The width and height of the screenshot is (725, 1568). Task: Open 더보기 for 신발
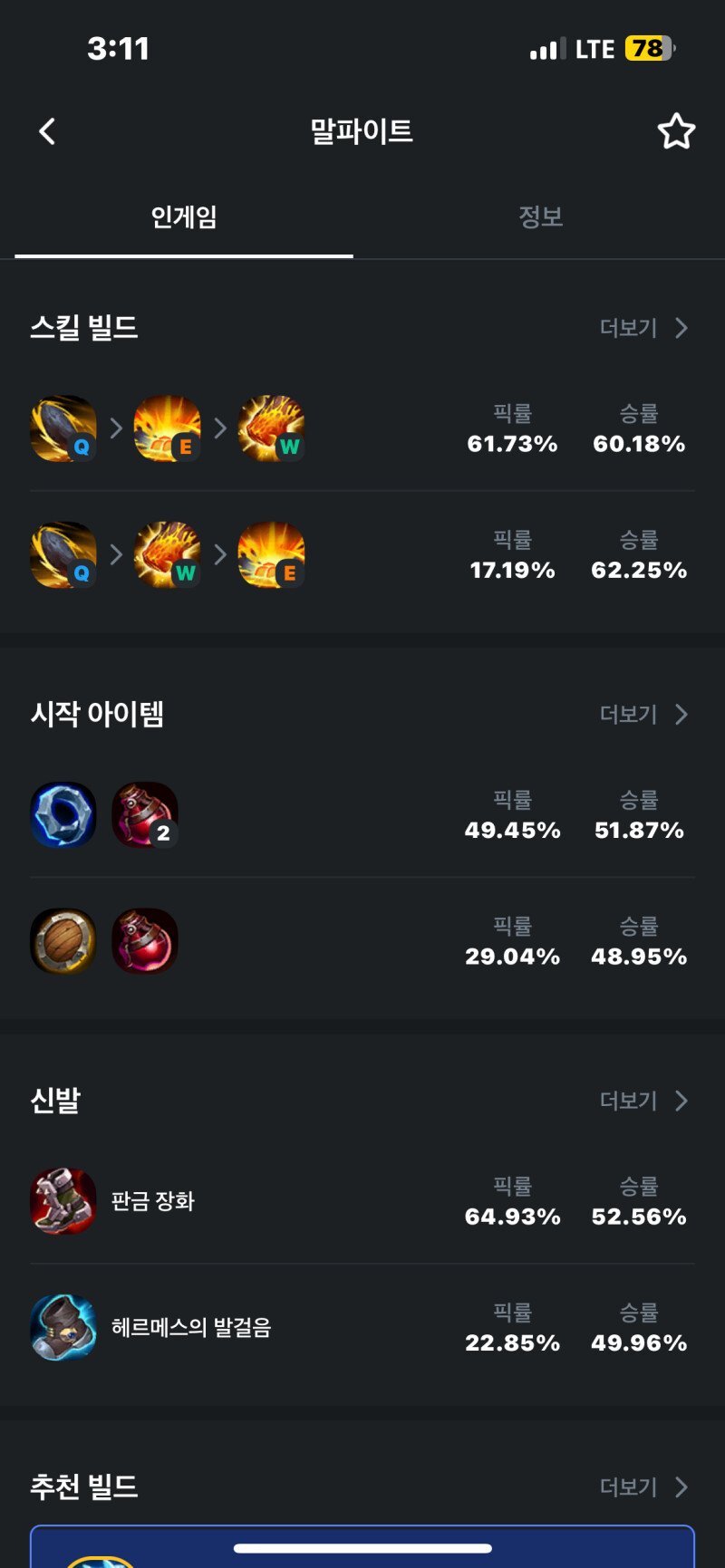point(643,1101)
